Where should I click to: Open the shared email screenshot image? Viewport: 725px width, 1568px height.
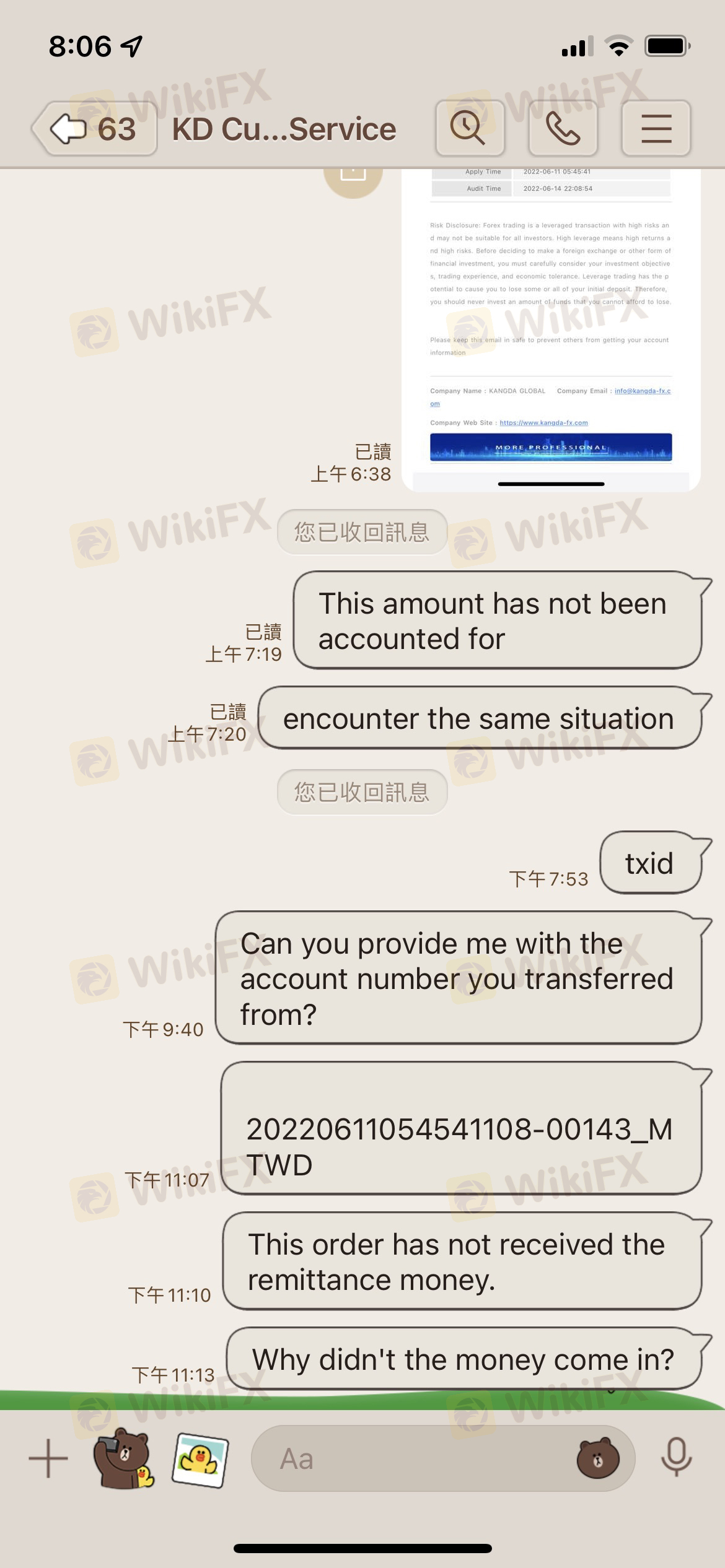(551, 330)
